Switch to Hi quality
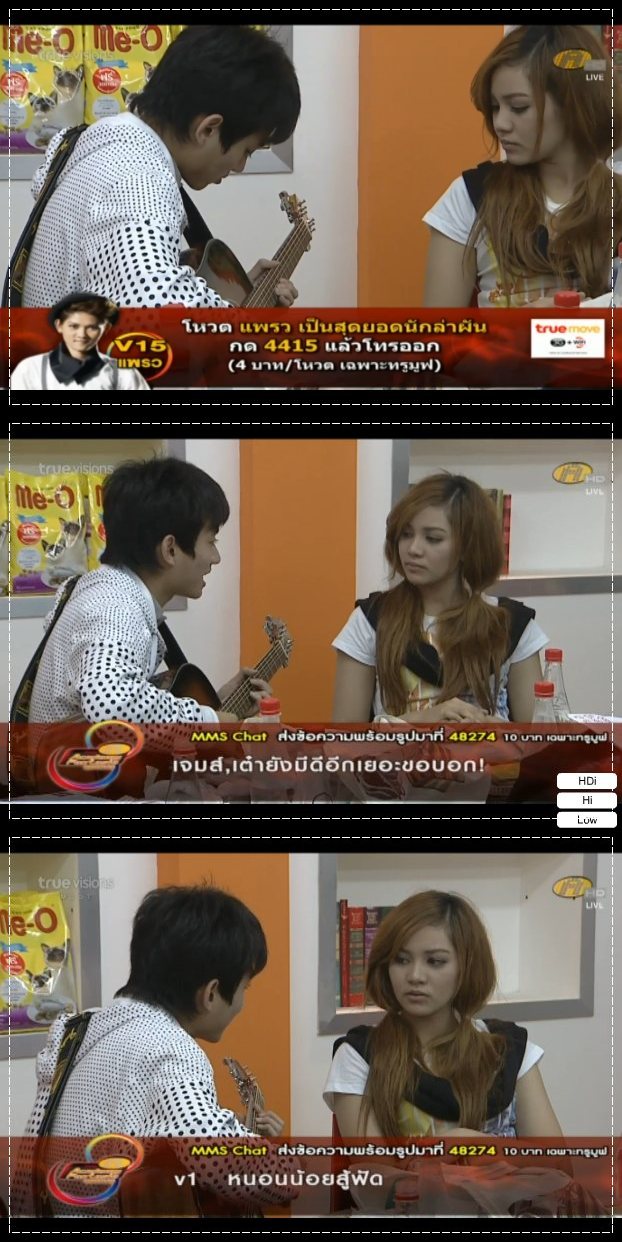Screen dimensions: 622x1242 click(x=587, y=800)
